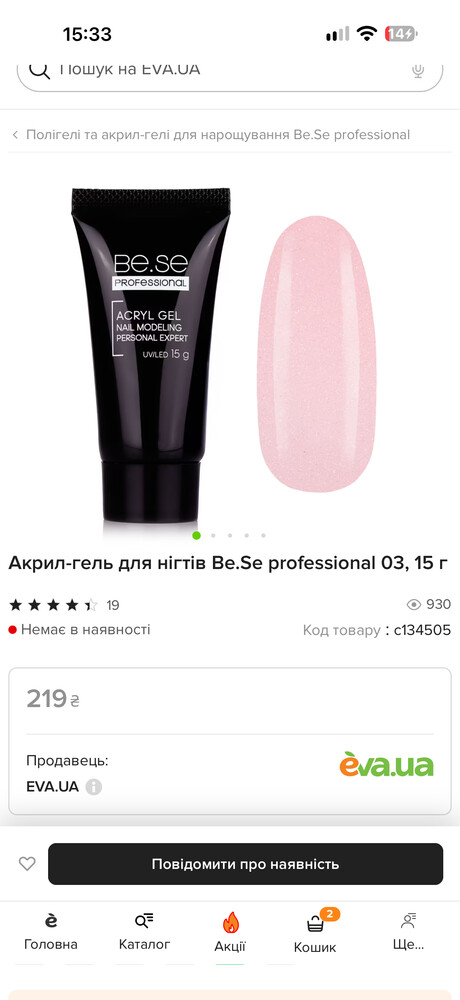460x1000 pixels.
Task: Tap Повідомити про наявність button
Action: pyautogui.click(x=246, y=864)
